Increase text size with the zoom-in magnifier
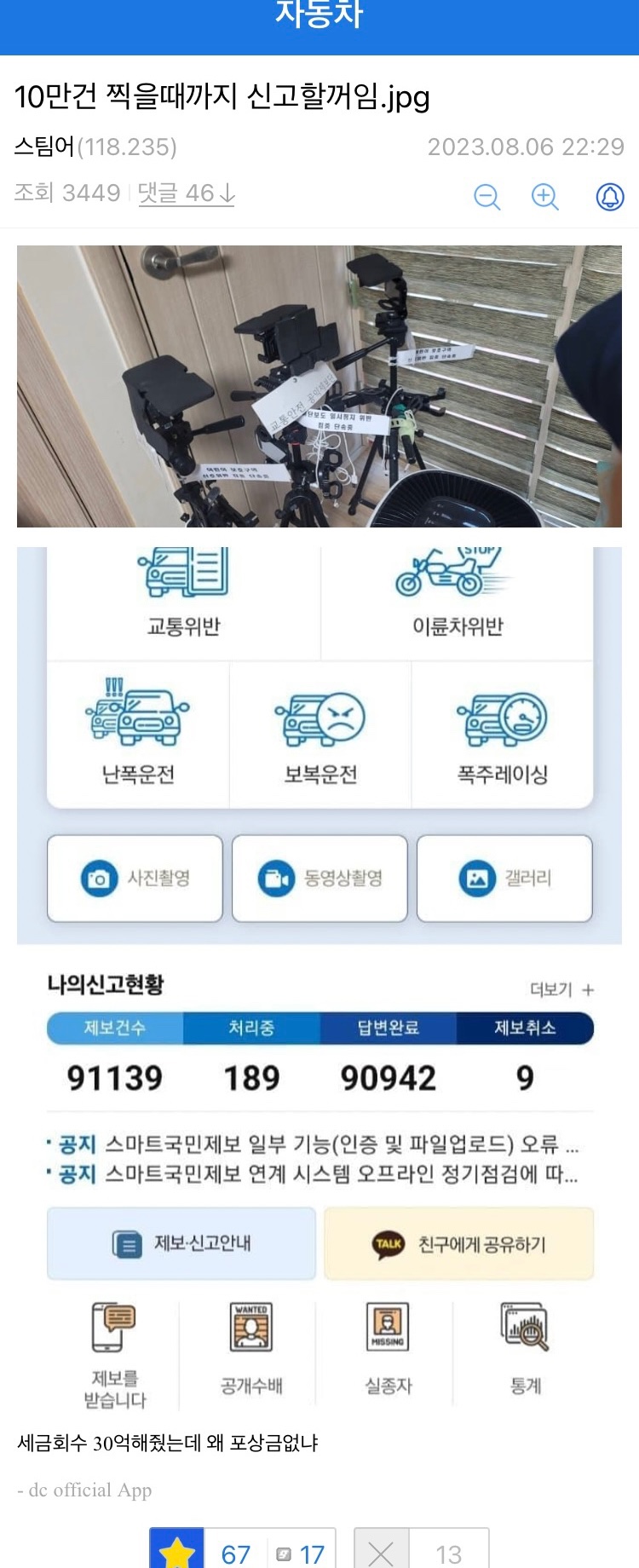Screen dimensions: 639x1568 pos(545,197)
